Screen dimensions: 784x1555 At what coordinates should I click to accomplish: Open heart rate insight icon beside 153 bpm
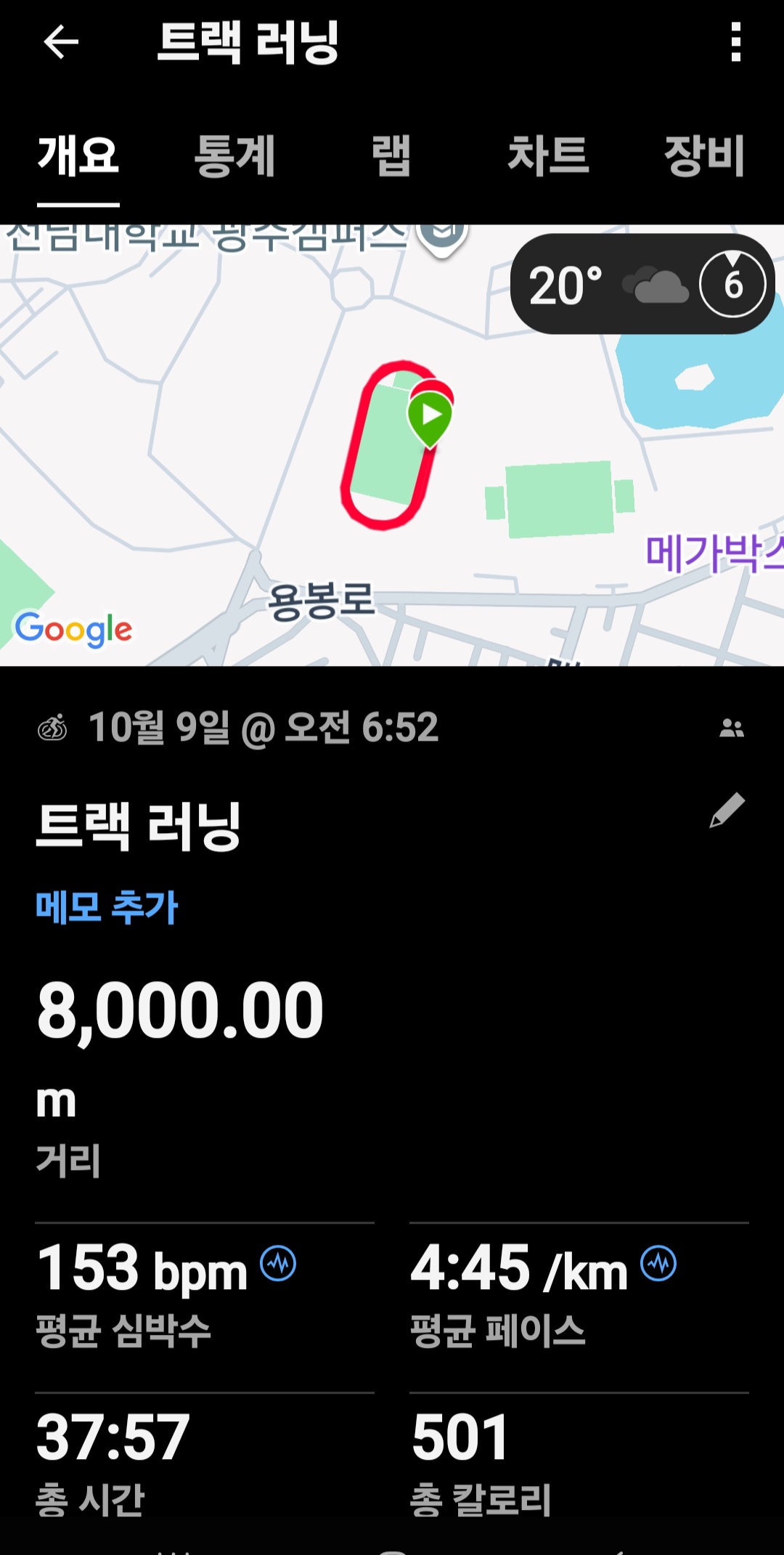pyautogui.click(x=278, y=1264)
